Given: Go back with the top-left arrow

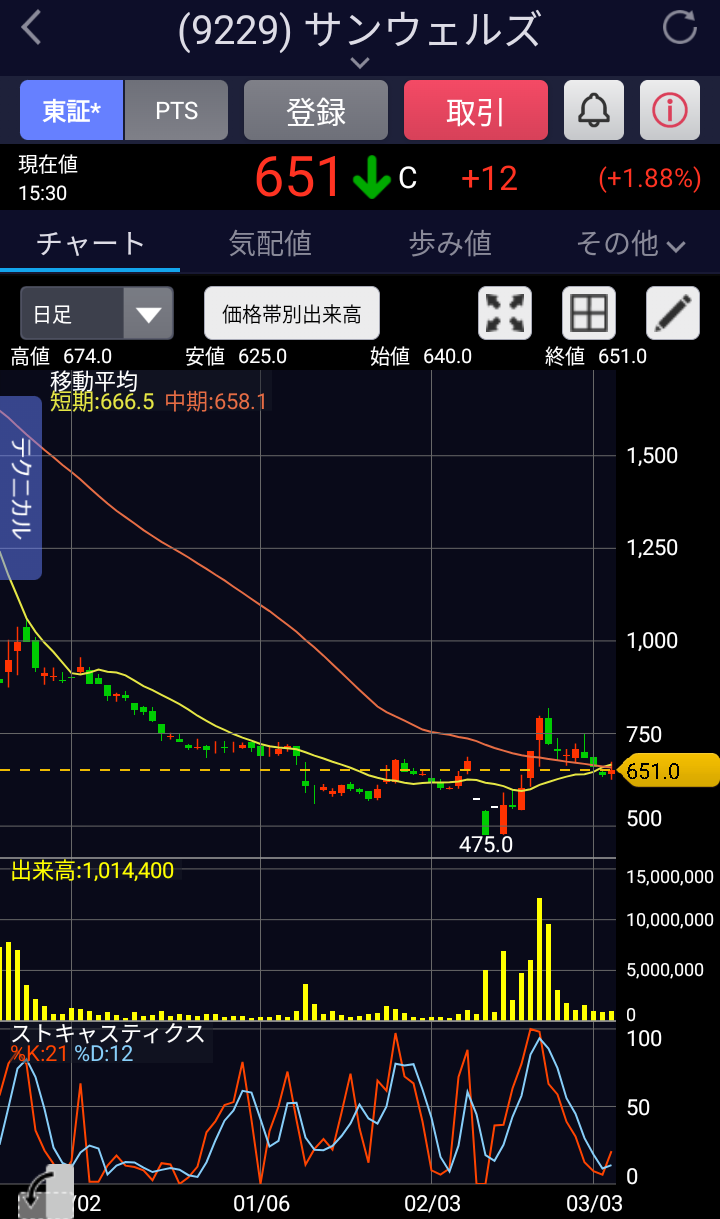Looking at the screenshot, I should [x=32, y=28].
